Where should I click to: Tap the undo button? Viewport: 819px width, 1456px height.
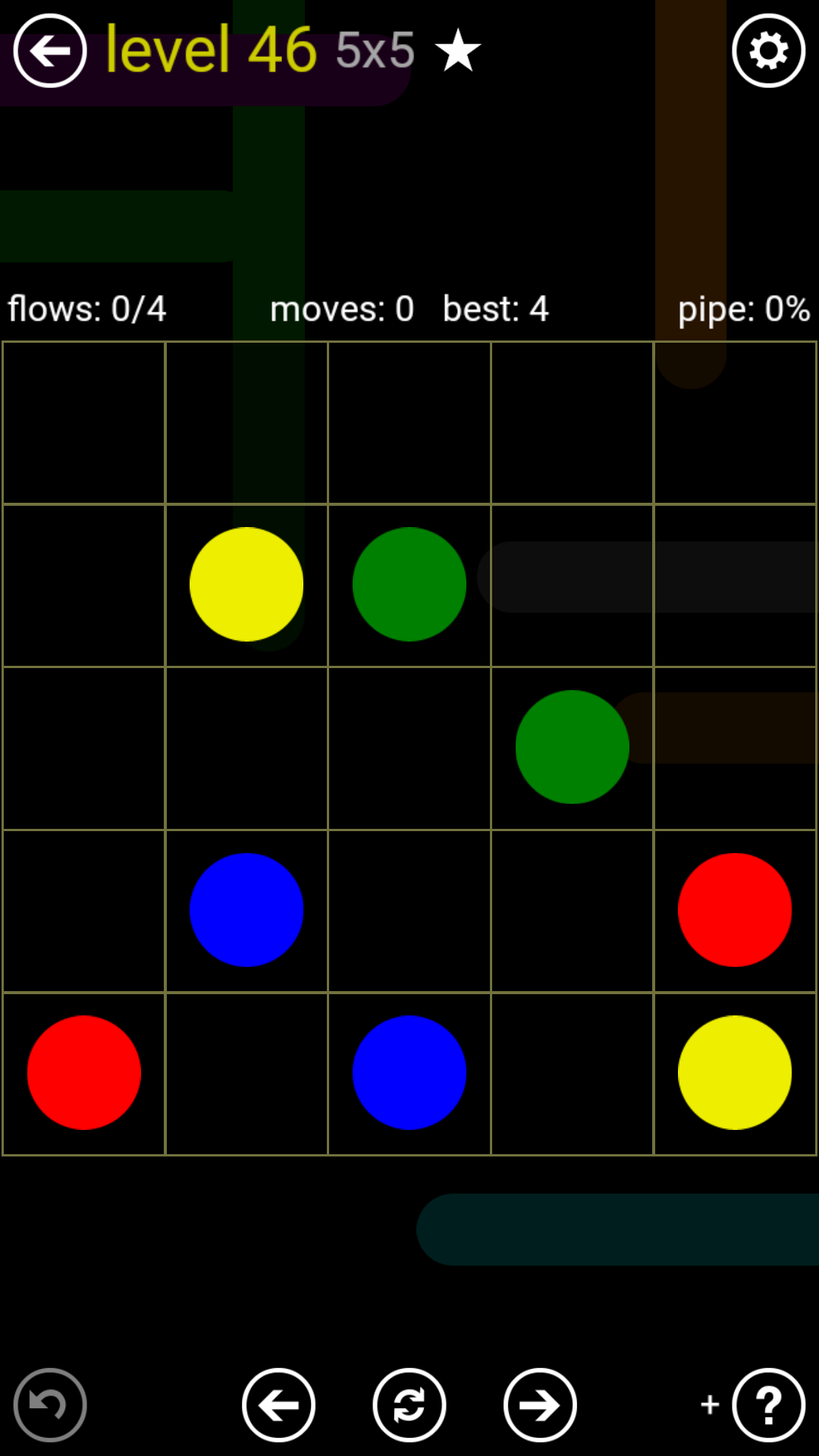[50, 1404]
